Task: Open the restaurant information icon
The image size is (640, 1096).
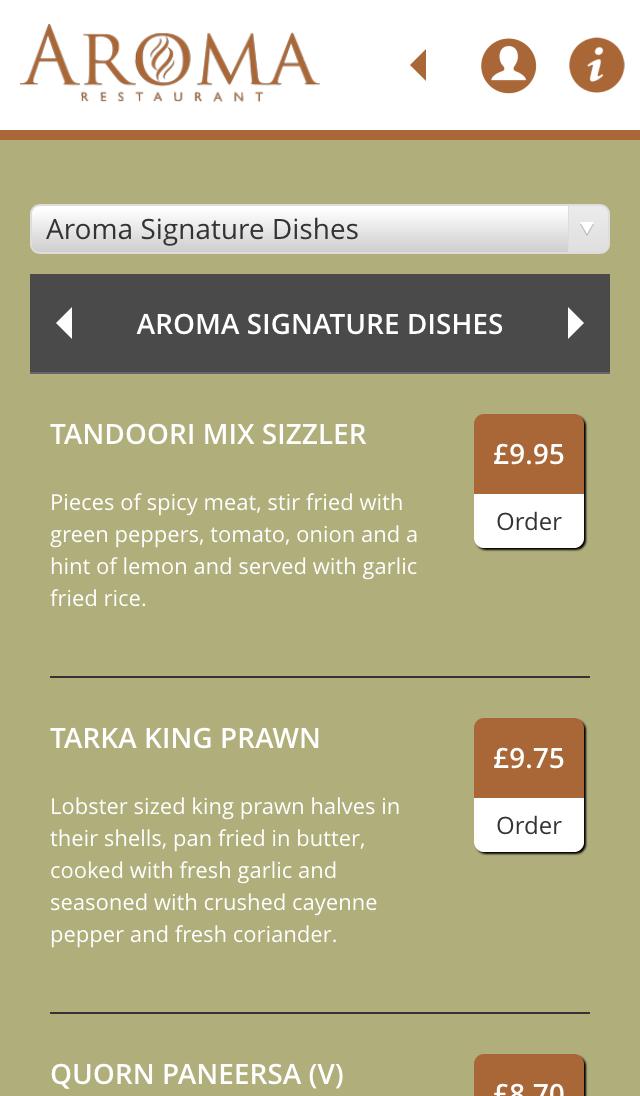Action: pyautogui.click(x=596, y=66)
